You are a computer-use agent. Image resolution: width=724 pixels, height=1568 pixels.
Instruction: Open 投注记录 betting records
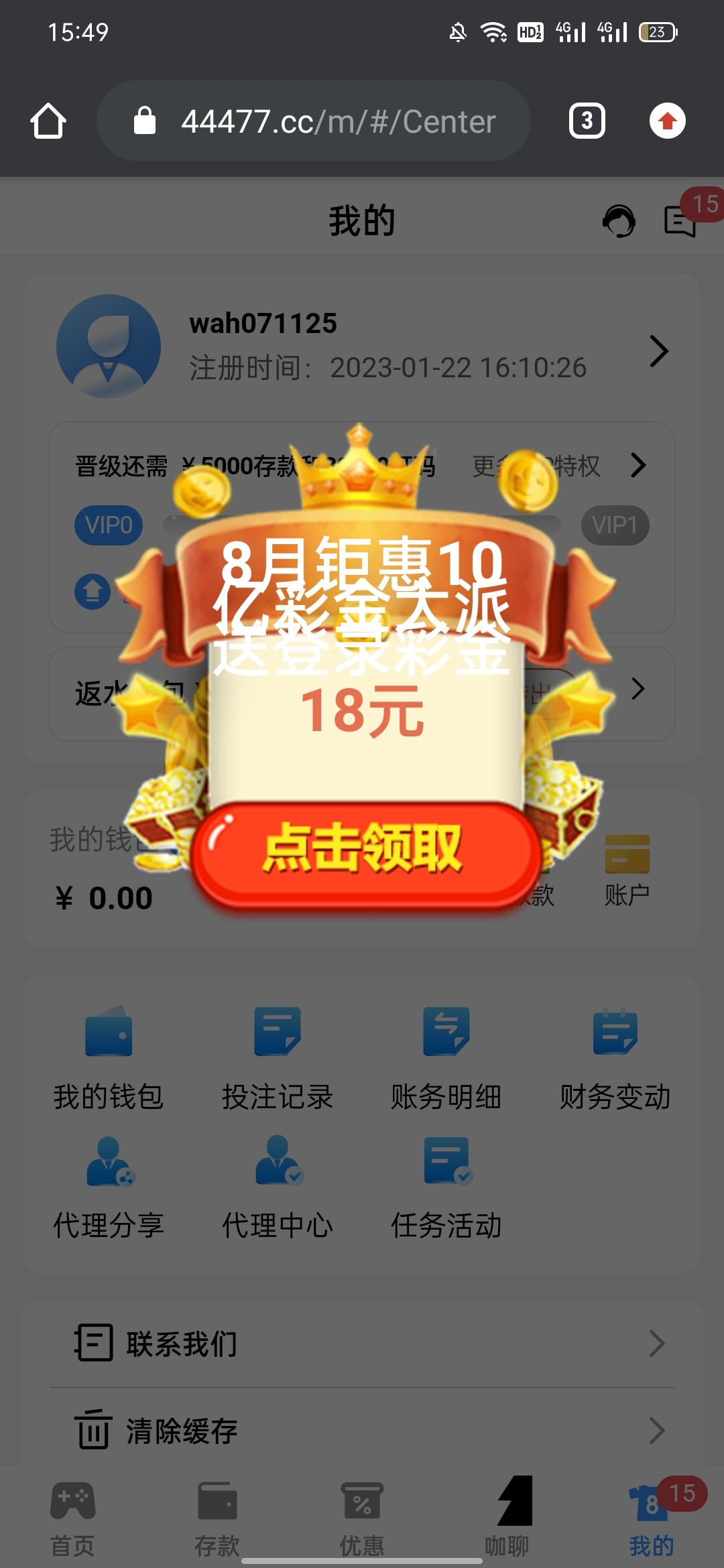tap(278, 1059)
